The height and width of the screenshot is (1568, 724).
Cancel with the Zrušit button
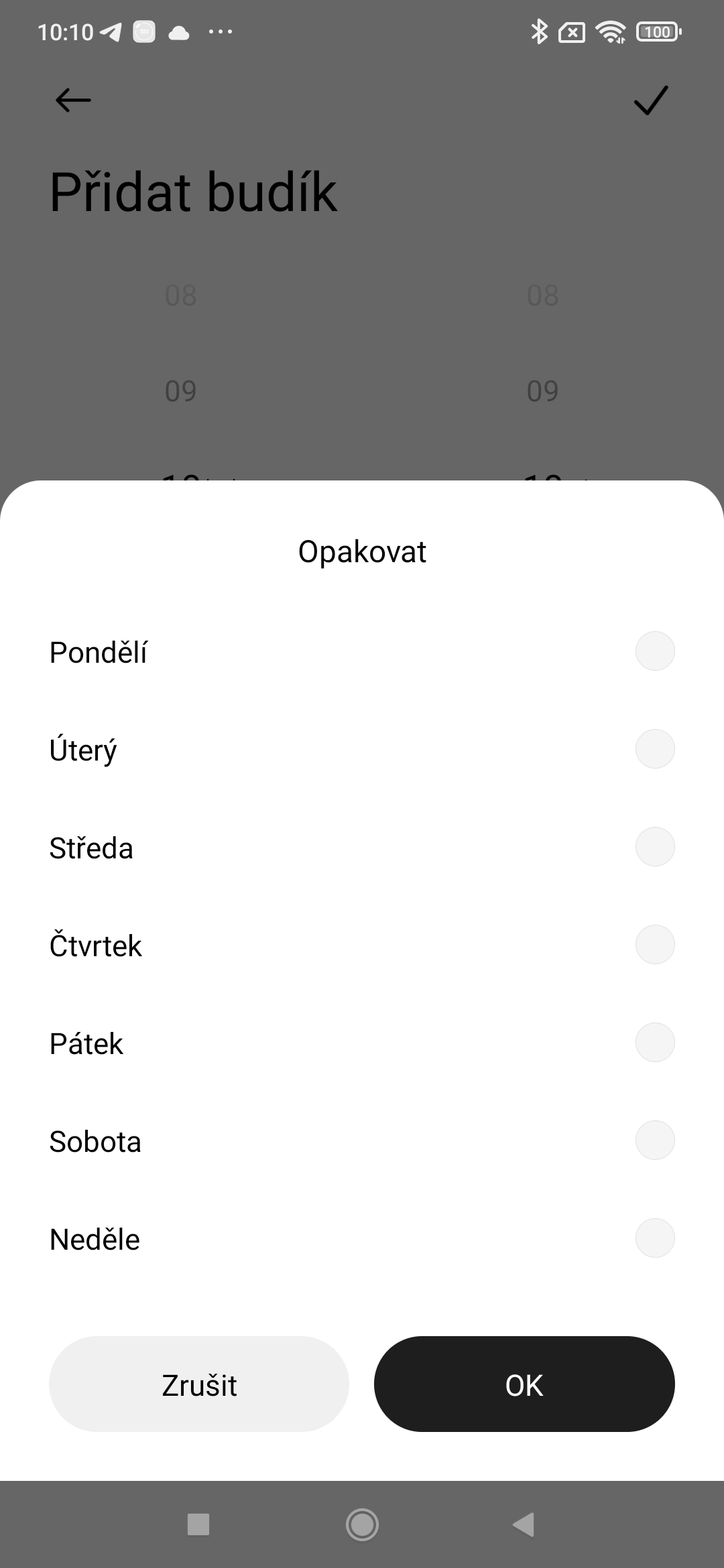(x=199, y=1384)
